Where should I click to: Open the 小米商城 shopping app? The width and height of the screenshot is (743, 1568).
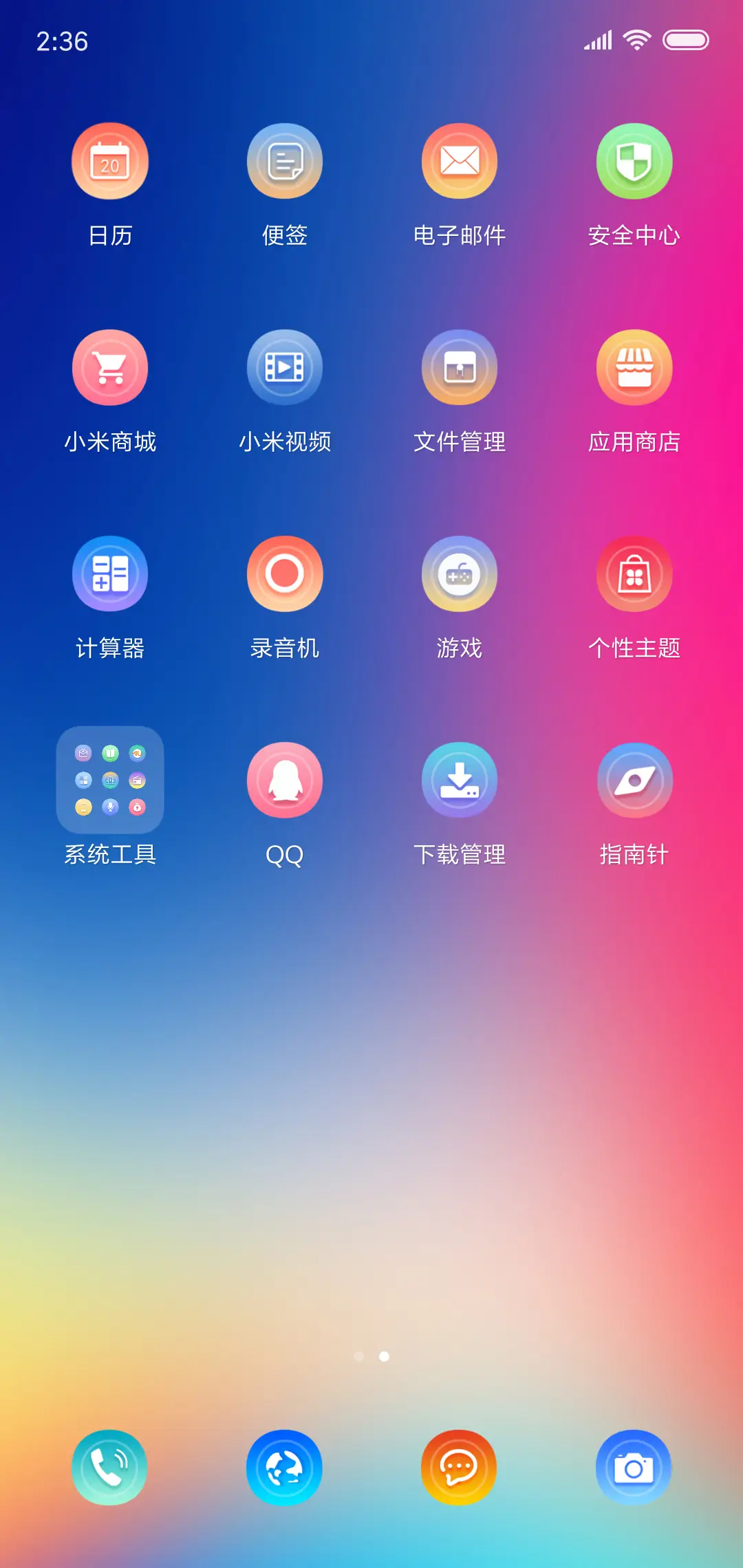tap(110, 367)
